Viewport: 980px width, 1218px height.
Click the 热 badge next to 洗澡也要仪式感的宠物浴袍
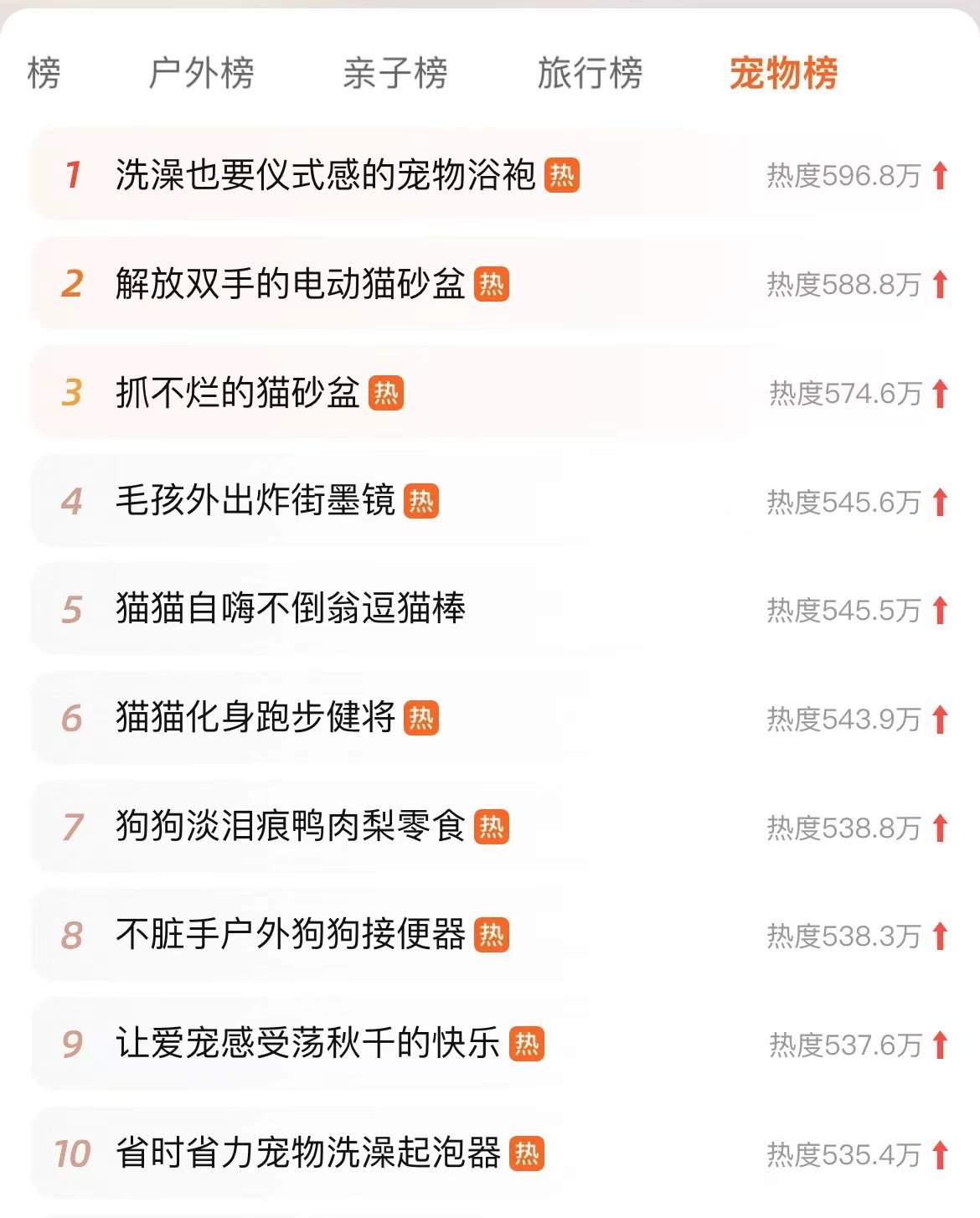(563, 176)
